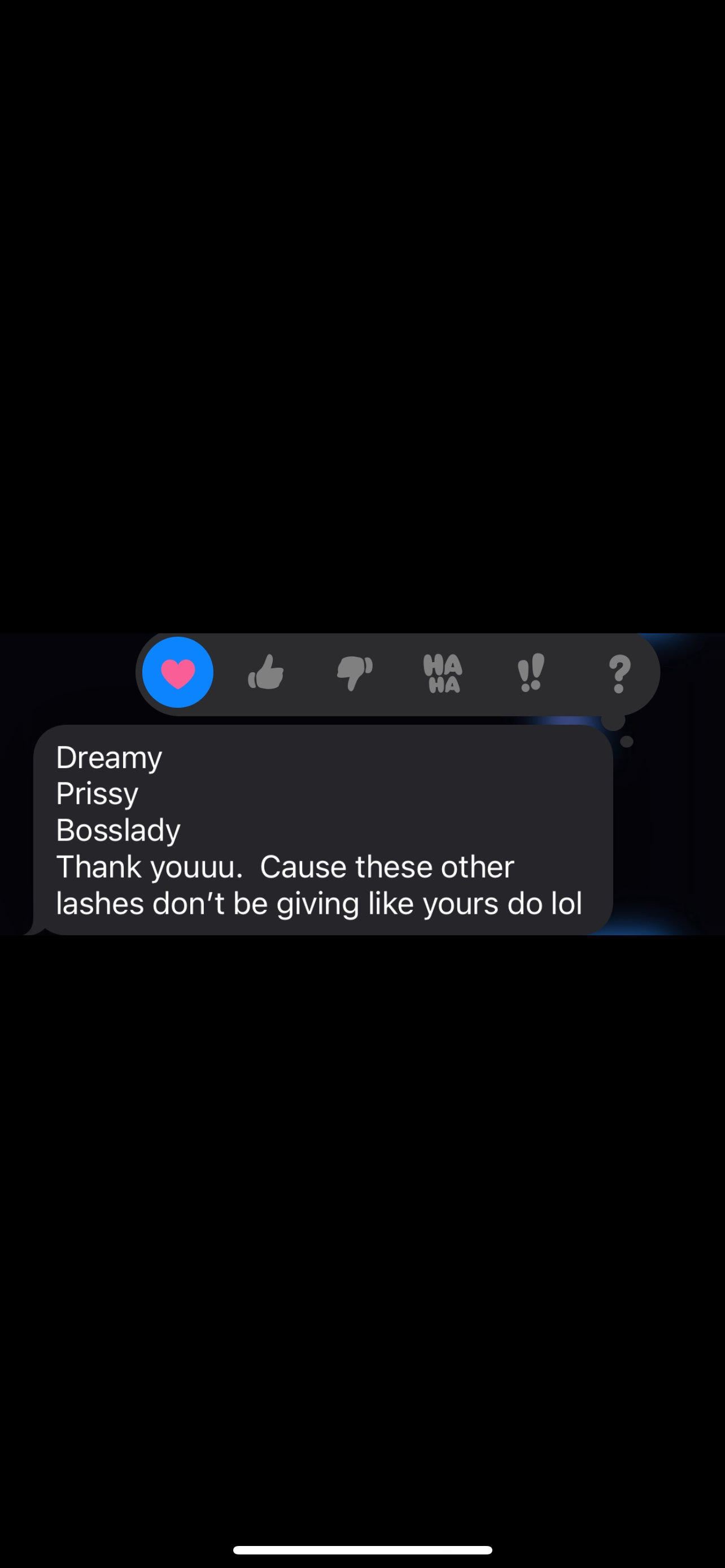This screenshot has width=725, height=1568.
Task: Remove the heart reaction from the message
Action: [178, 673]
